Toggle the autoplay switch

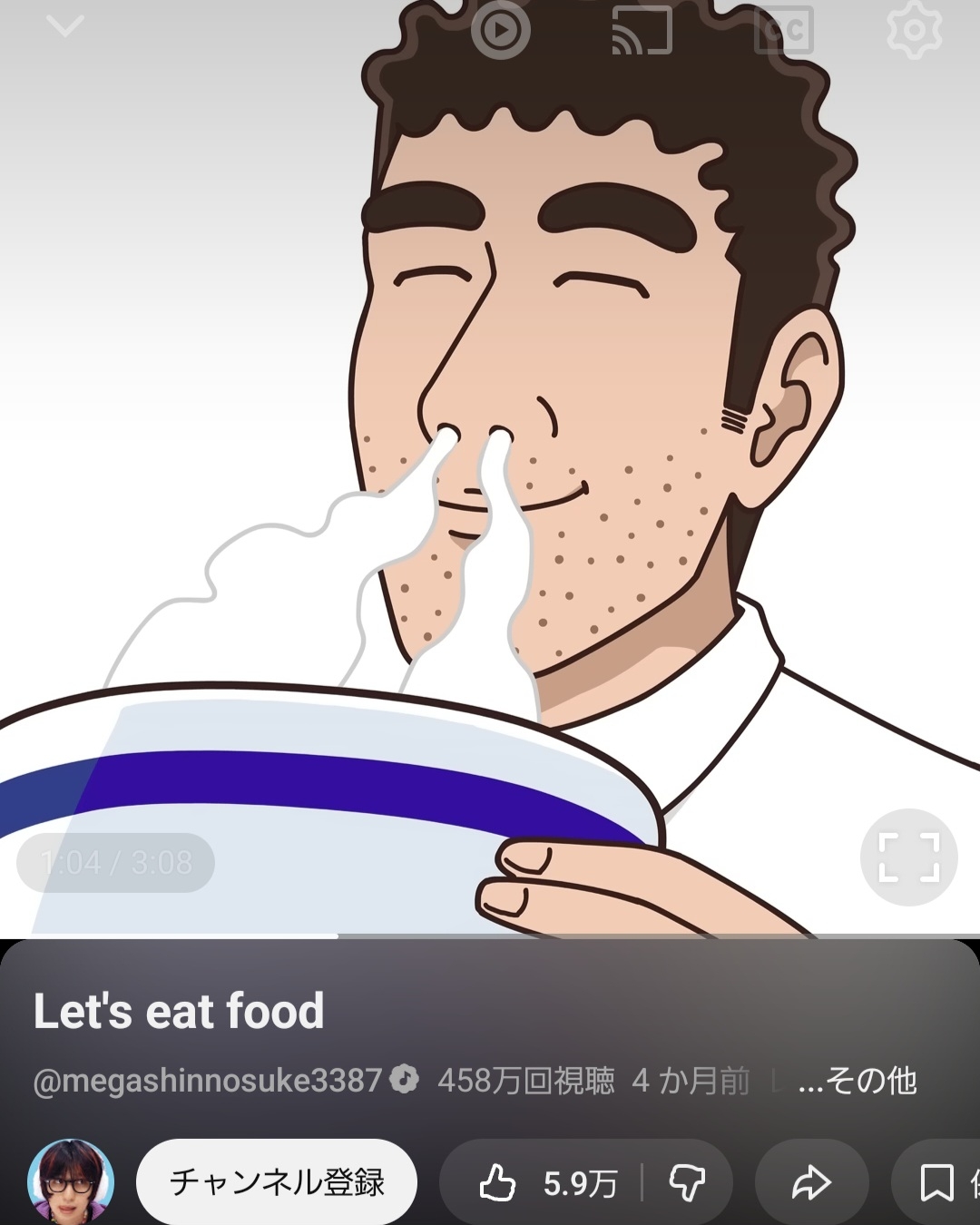click(500, 30)
